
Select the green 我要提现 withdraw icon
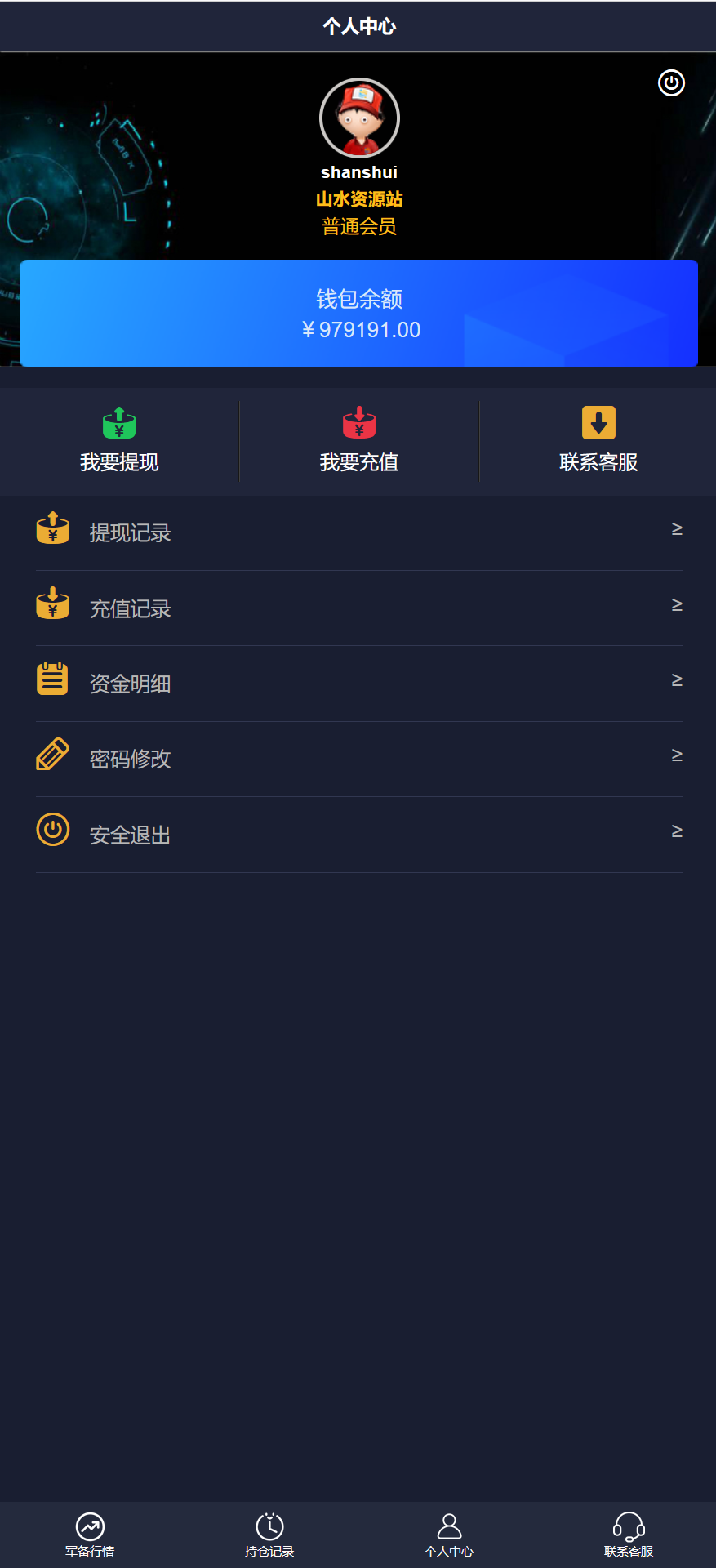(119, 423)
